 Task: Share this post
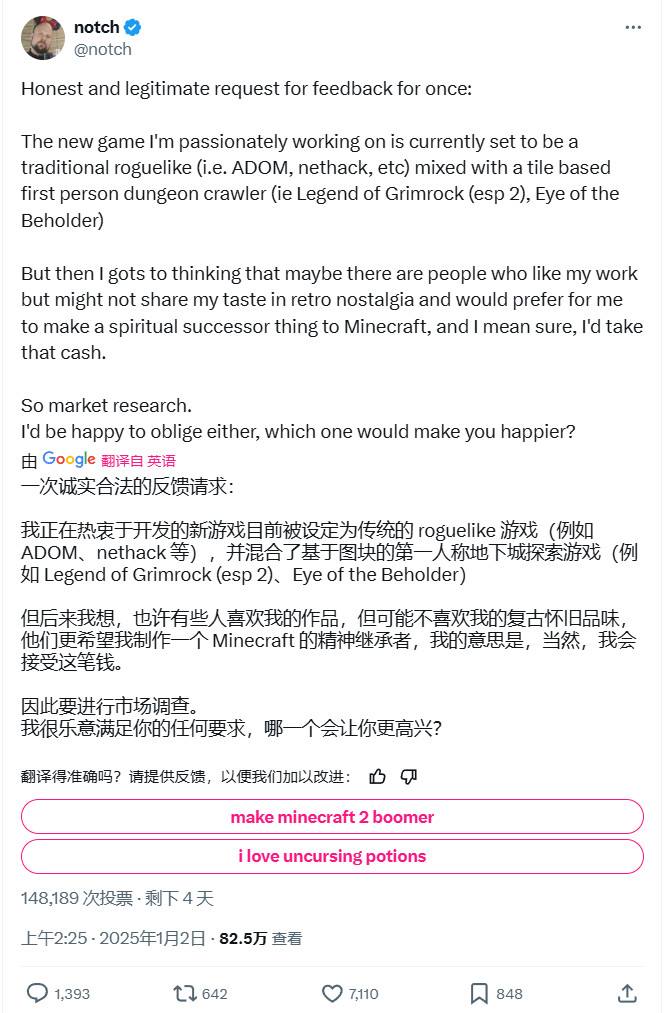point(627,993)
